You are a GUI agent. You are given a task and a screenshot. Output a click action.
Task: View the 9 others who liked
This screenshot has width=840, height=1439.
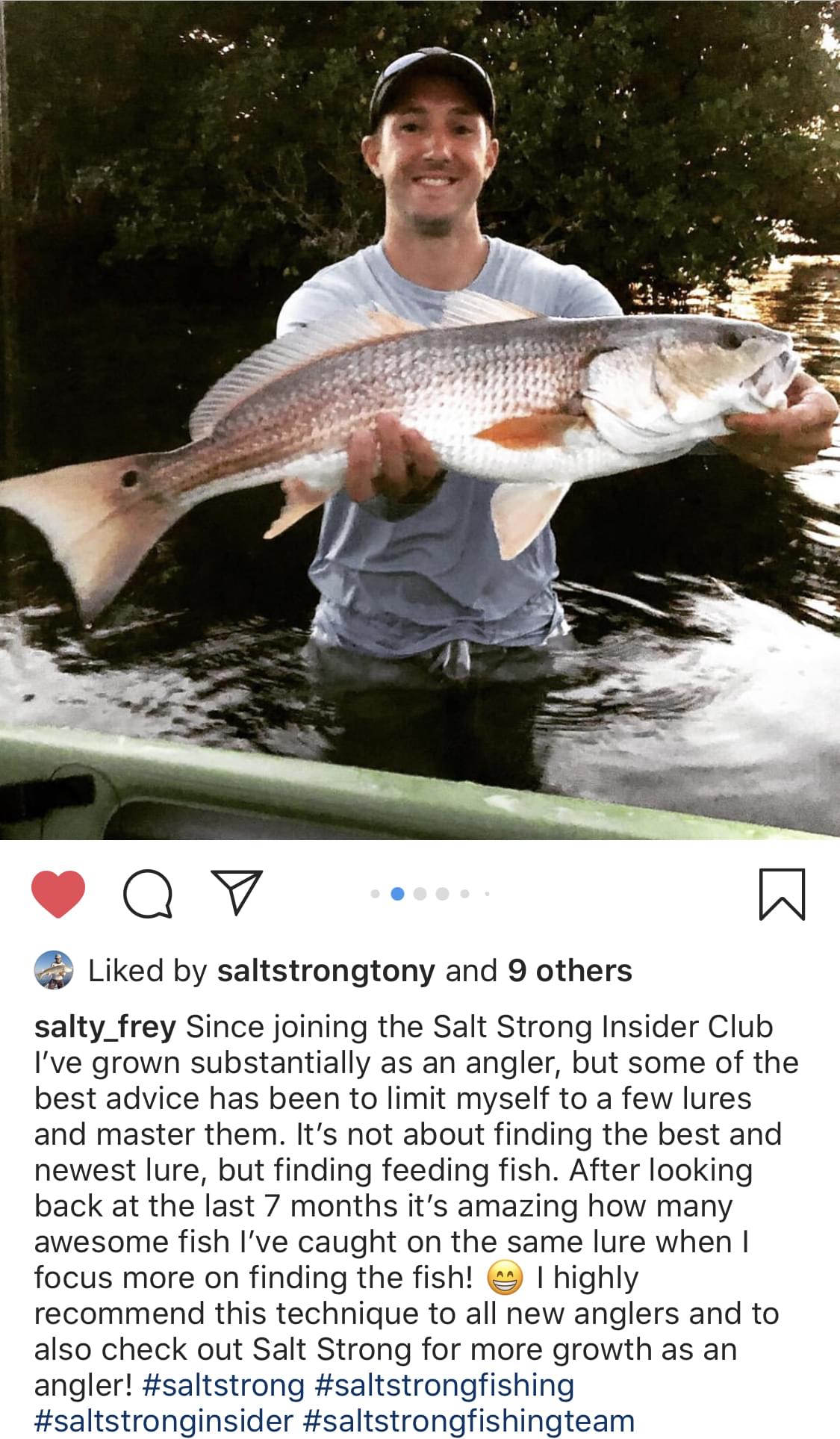(570, 971)
